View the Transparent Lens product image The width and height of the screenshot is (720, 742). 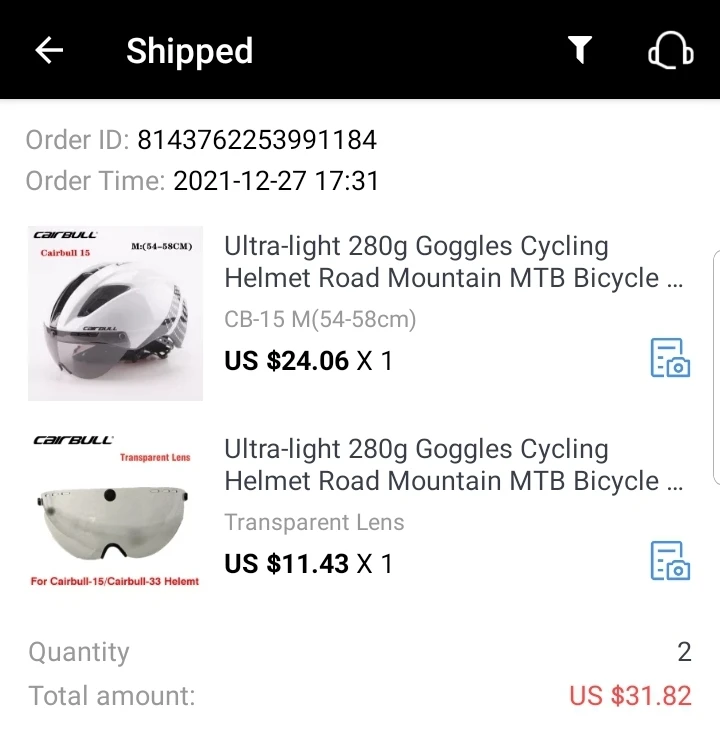[115, 510]
